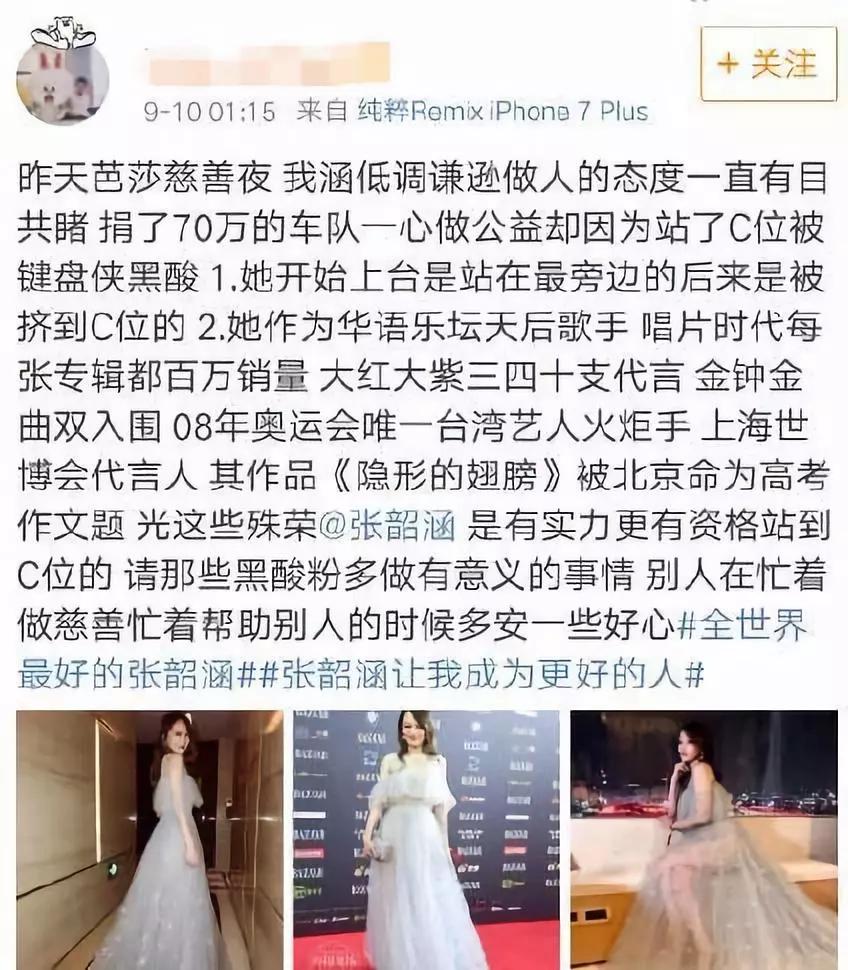The height and width of the screenshot is (970, 848).
Task: View the middle red carpet photo
Action: coord(426,838)
